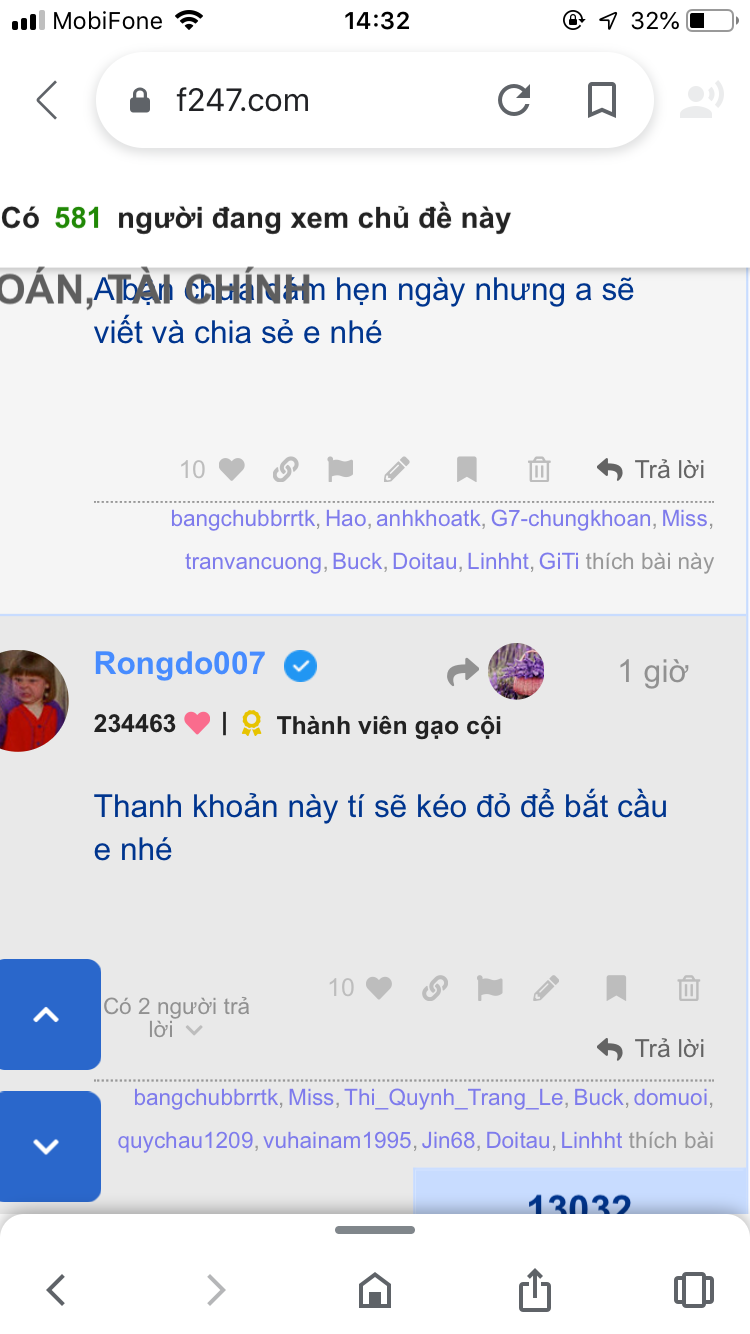Open the f247.com address bar
The width and height of the screenshot is (750, 1334).
[300, 100]
